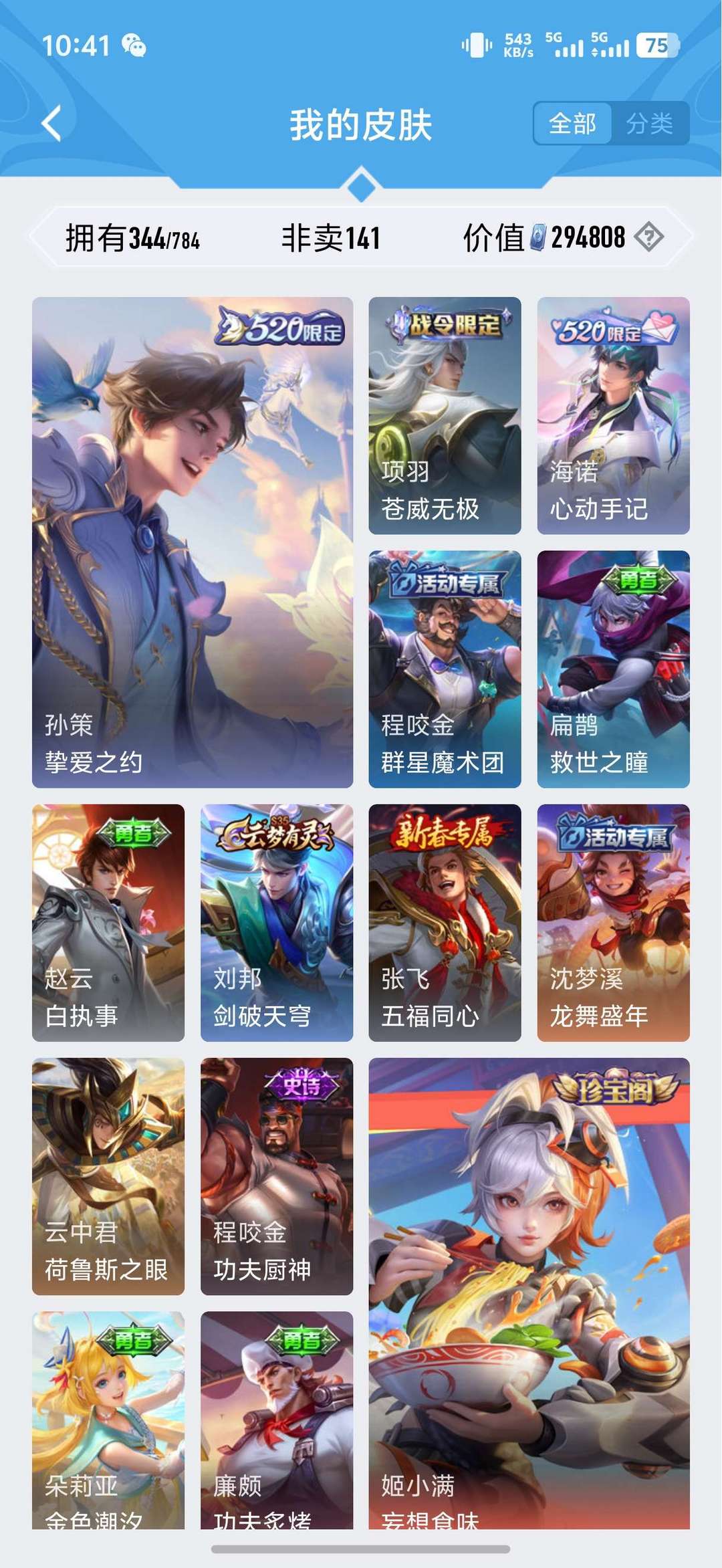Open the 云中君 荷鲁斯之眼 skin
The height and width of the screenshot is (1568, 722).
[x=108, y=1176]
